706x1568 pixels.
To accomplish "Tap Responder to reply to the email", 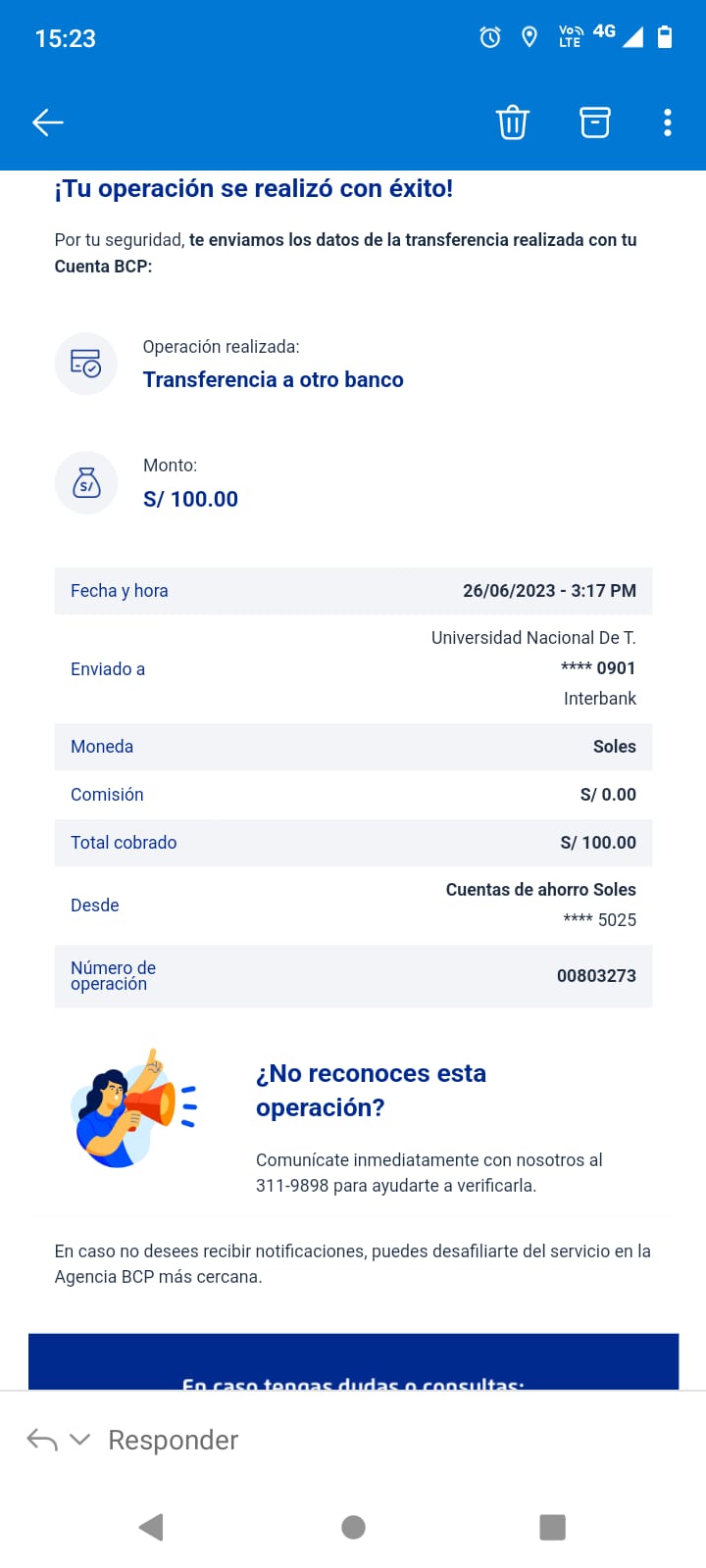I will click(173, 1440).
